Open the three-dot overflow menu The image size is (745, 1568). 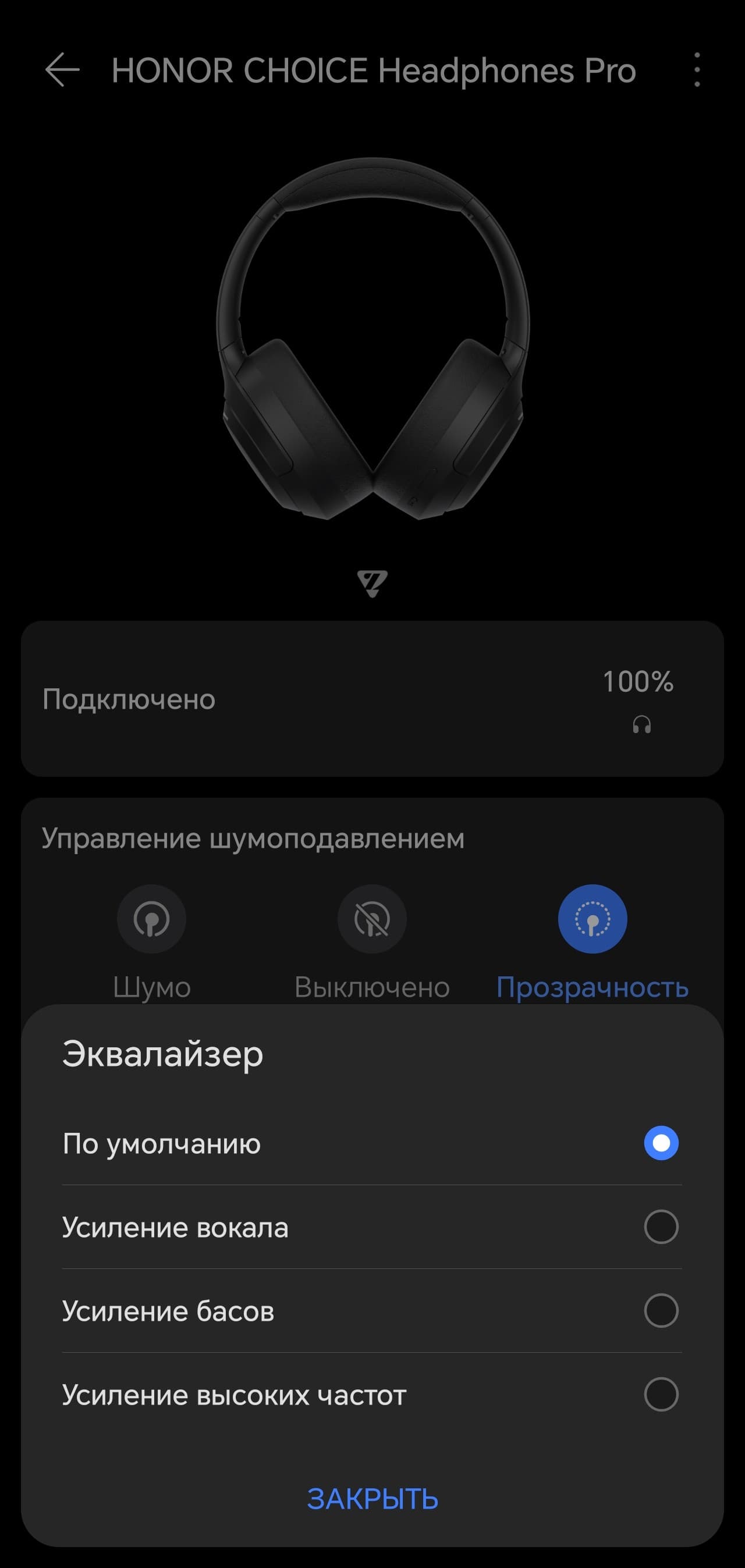coord(697,70)
